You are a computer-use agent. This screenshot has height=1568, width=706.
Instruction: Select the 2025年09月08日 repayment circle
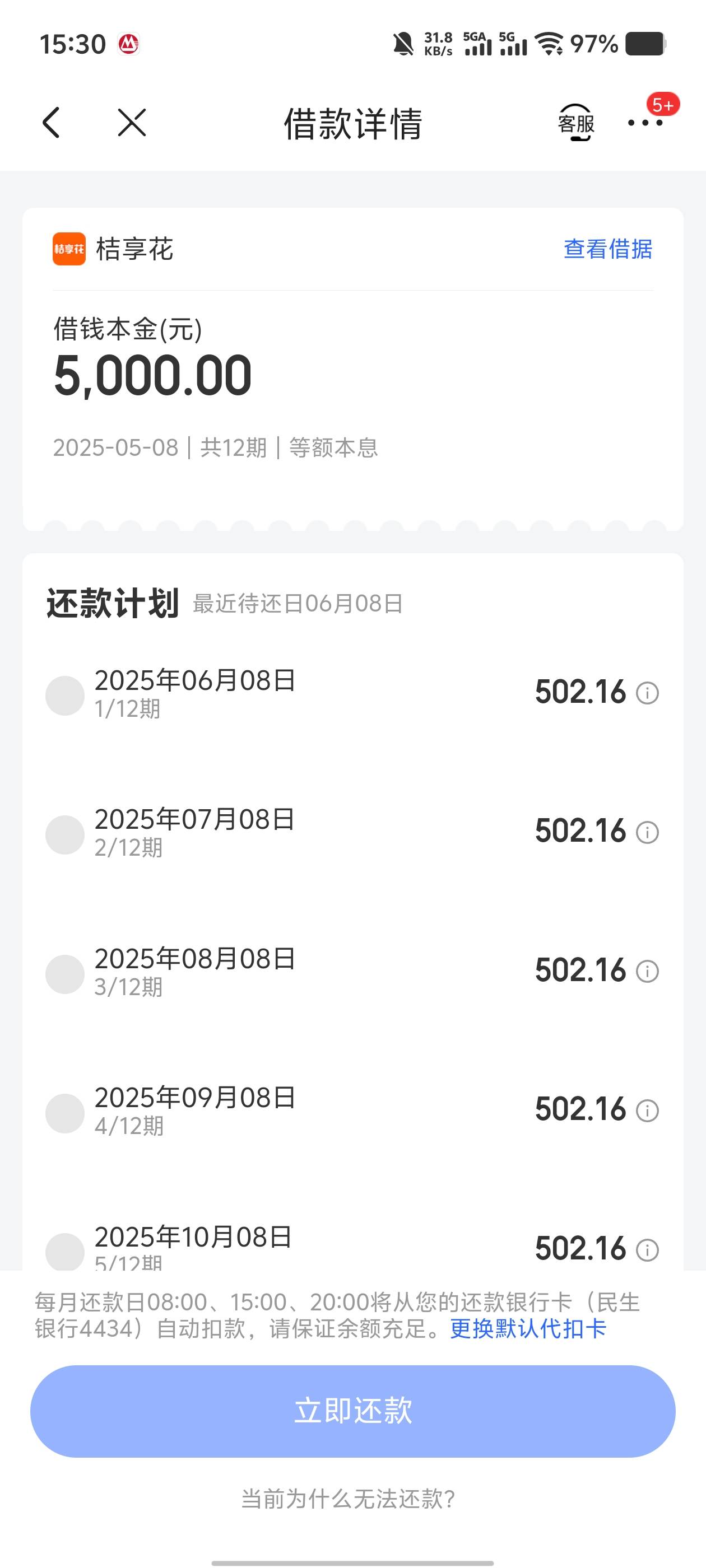click(x=64, y=1113)
